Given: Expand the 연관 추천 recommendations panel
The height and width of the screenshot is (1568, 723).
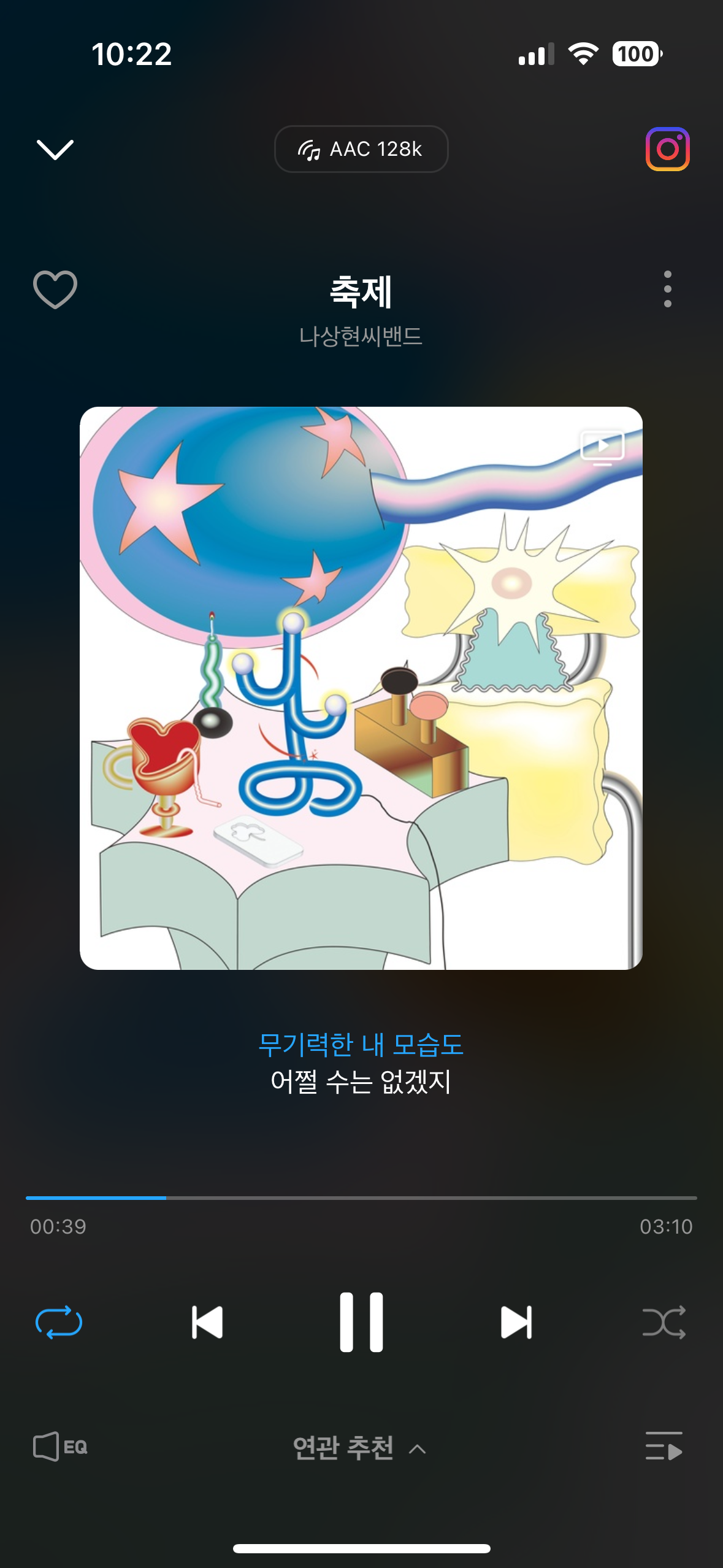Looking at the screenshot, I should [x=360, y=1448].
